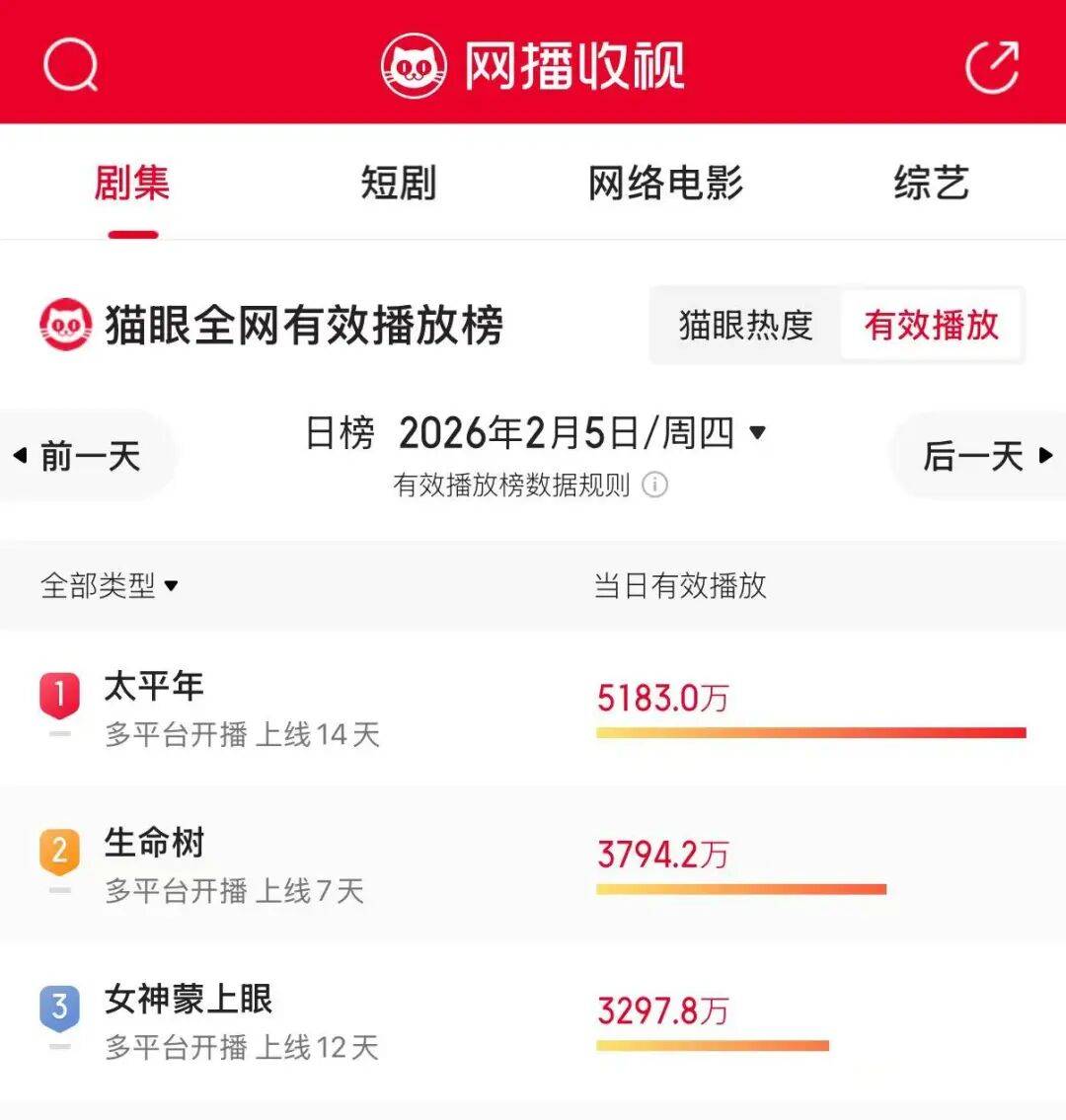
Task: Open the date picker for 2026年2月5日
Action: [x=582, y=432]
